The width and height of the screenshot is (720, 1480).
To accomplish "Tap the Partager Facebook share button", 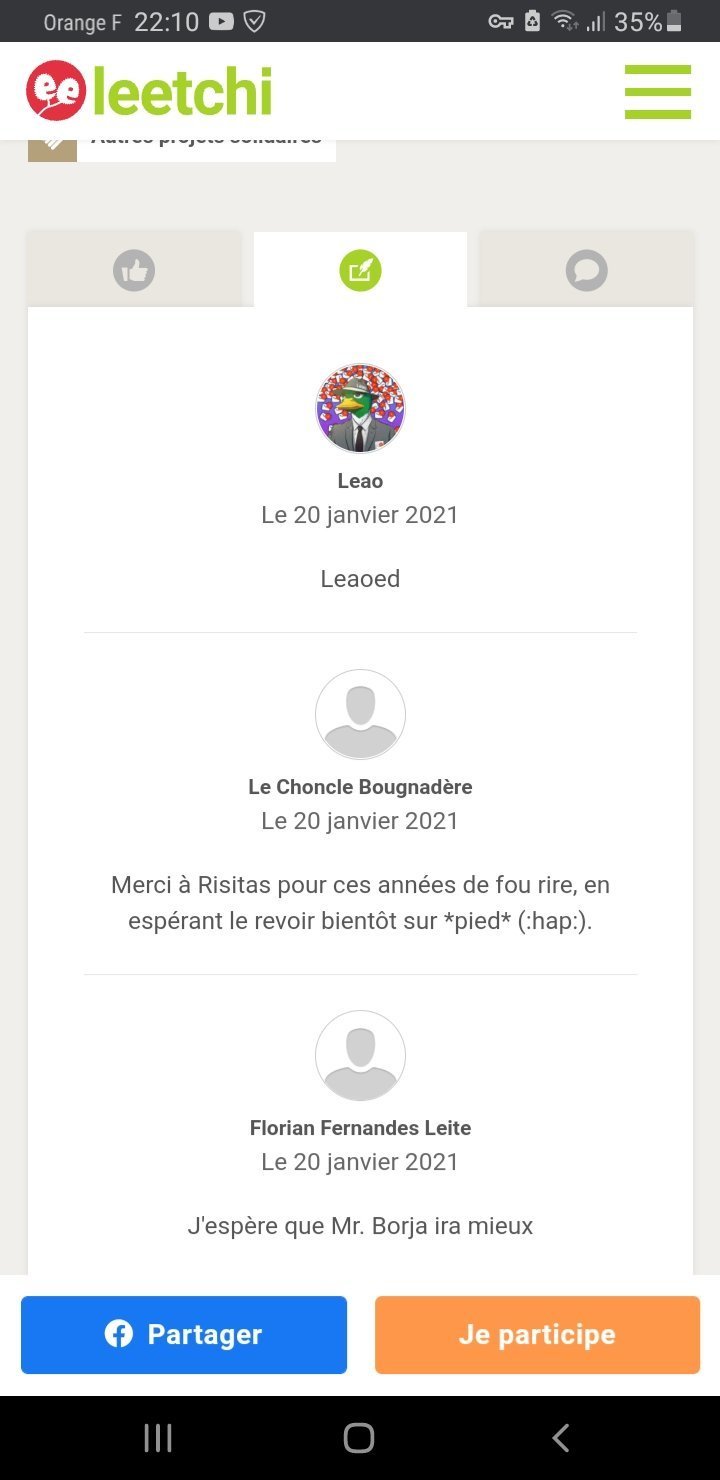I will 184,1334.
